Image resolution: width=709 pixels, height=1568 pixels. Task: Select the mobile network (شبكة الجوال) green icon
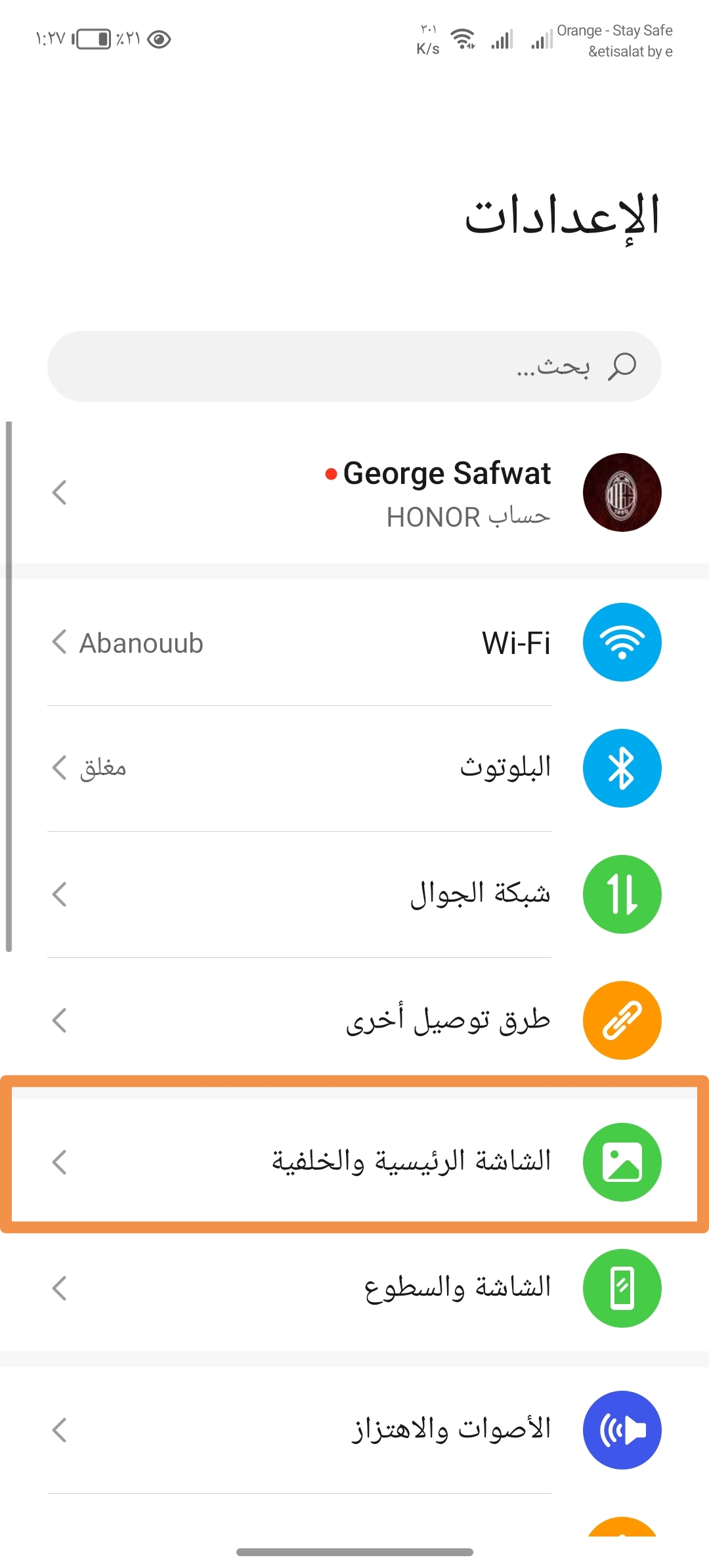coord(622,894)
